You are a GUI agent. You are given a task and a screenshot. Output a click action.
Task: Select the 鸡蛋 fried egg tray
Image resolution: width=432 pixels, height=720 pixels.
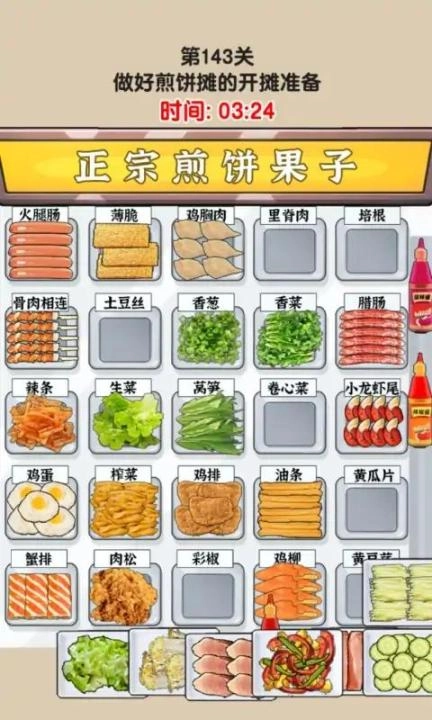41,509
